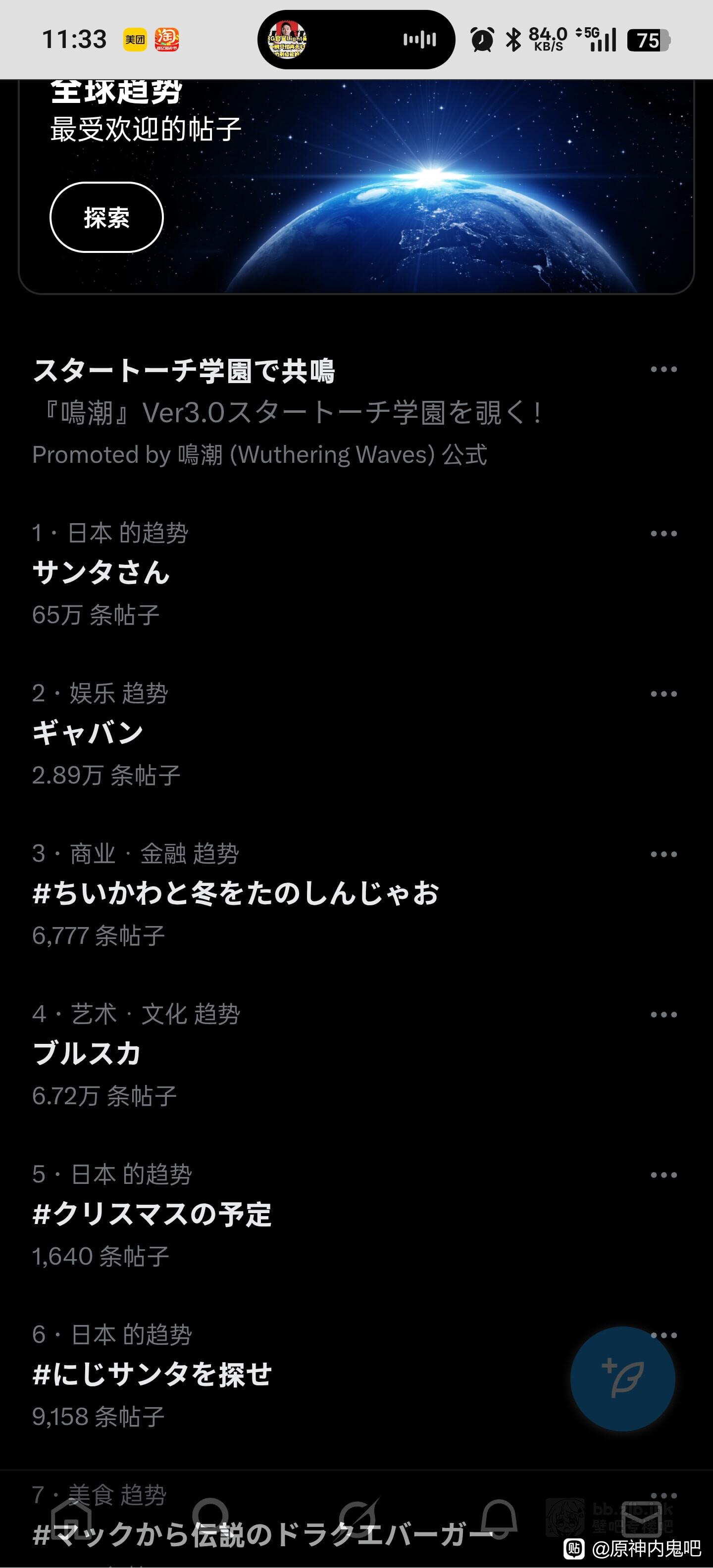View posts about ブルスカ
The image size is (713, 1568).
(87, 1054)
